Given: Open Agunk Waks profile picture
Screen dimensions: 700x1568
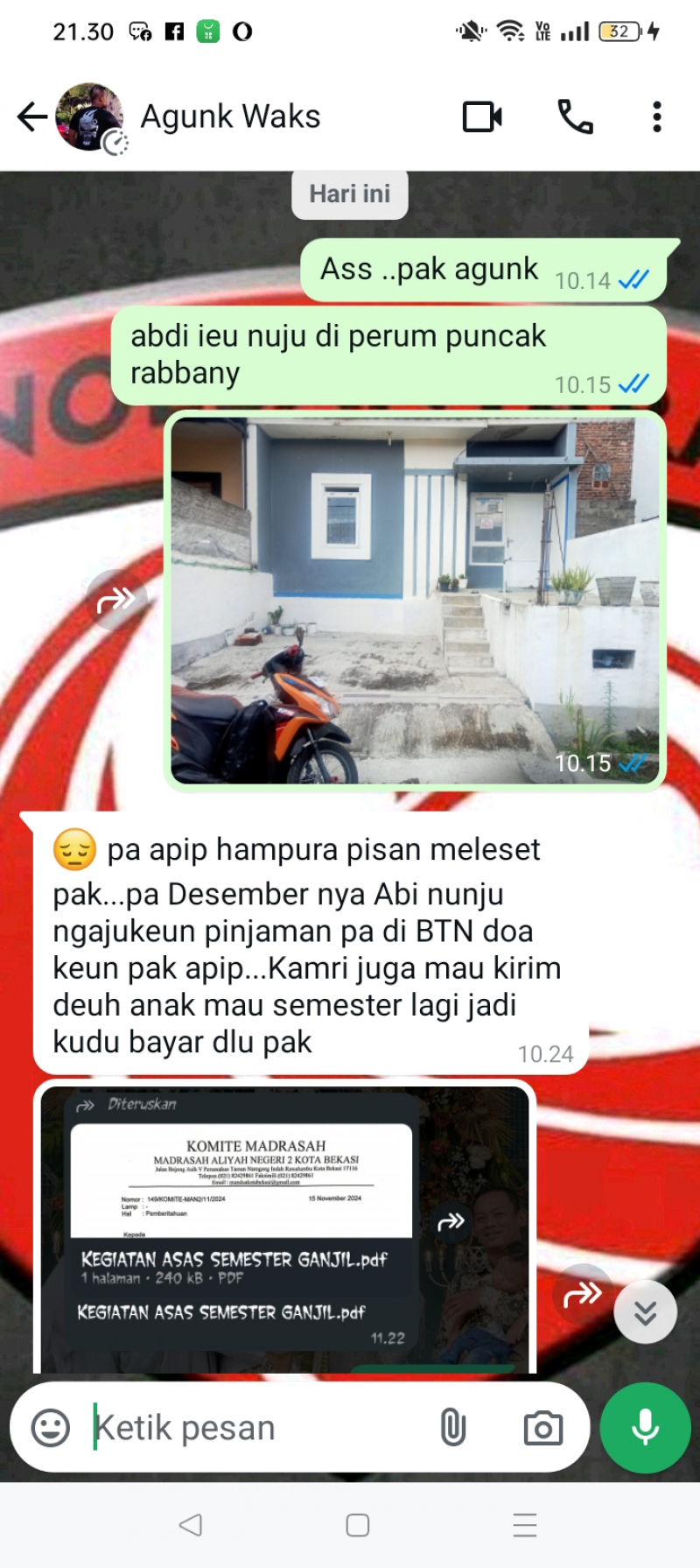Looking at the screenshot, I should click(x=89, y=117).
